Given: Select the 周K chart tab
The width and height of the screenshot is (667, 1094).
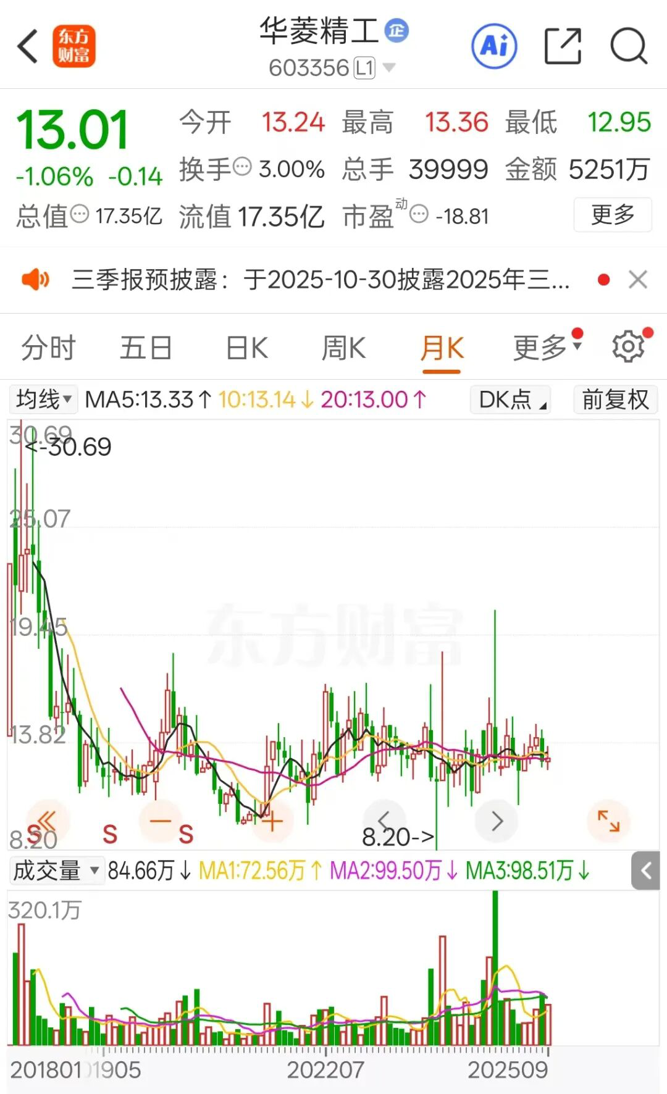Looking at the screenshot, I should [343, 347].
